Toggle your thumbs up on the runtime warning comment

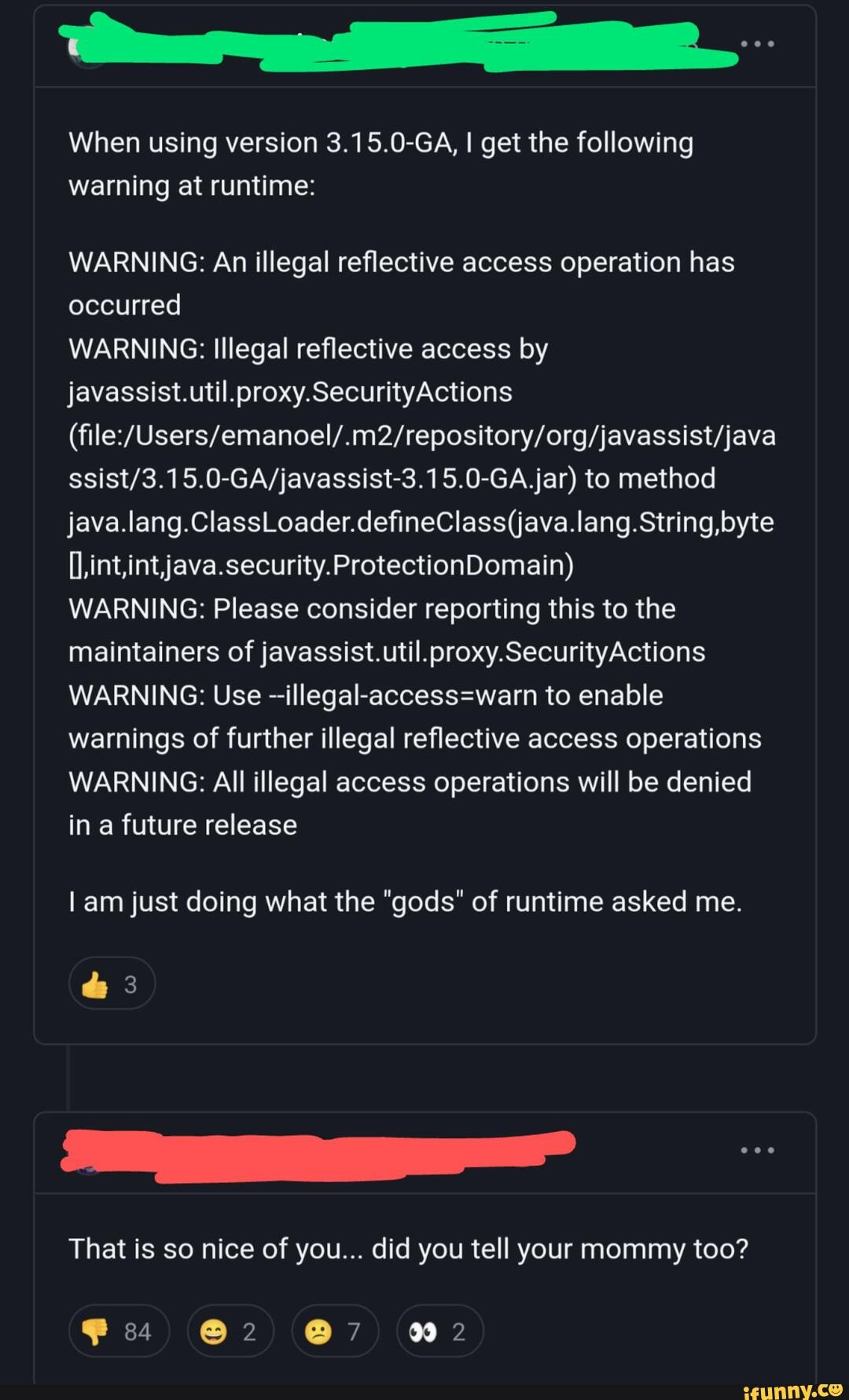click(112, 983)
